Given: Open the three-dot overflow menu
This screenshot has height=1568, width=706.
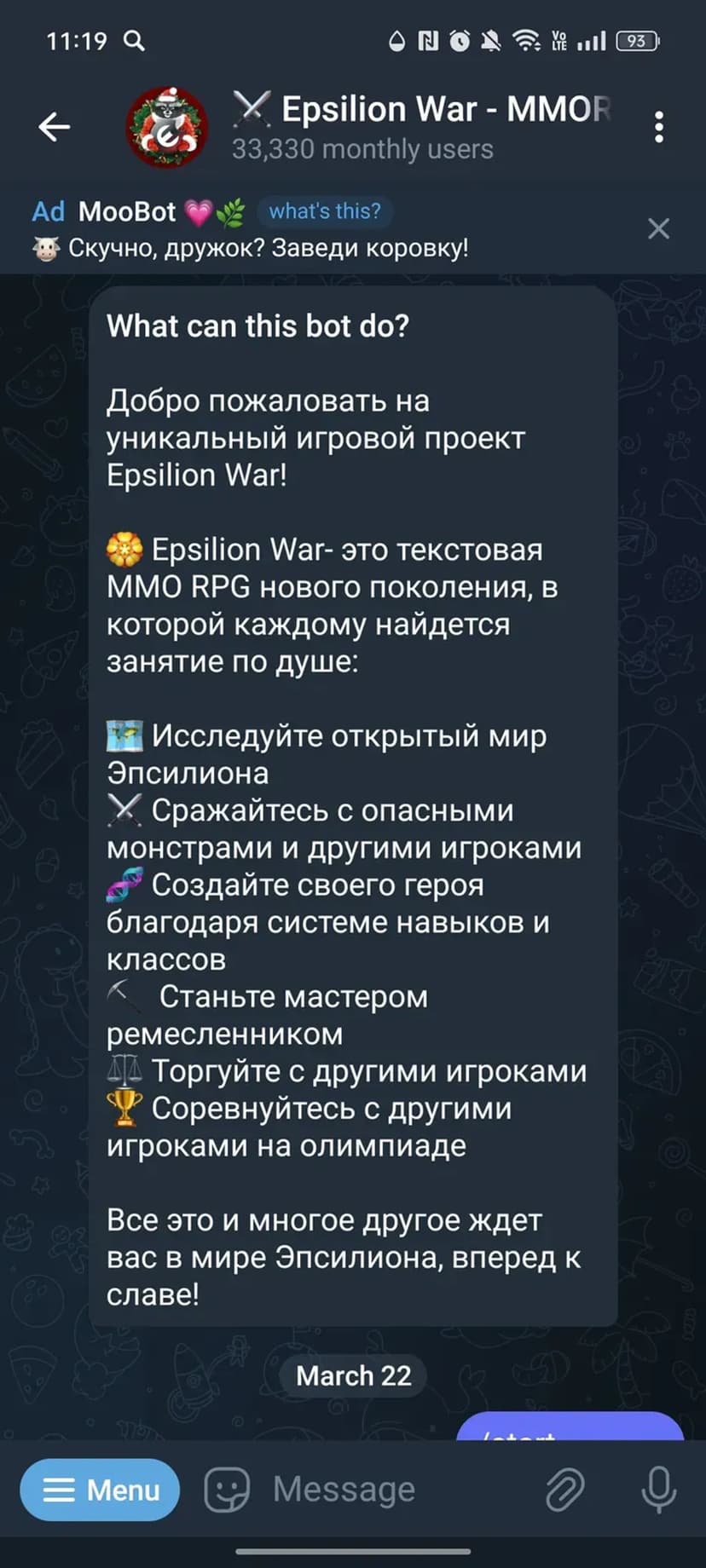Looking at the screenshot, I should [x=658, y=127].
